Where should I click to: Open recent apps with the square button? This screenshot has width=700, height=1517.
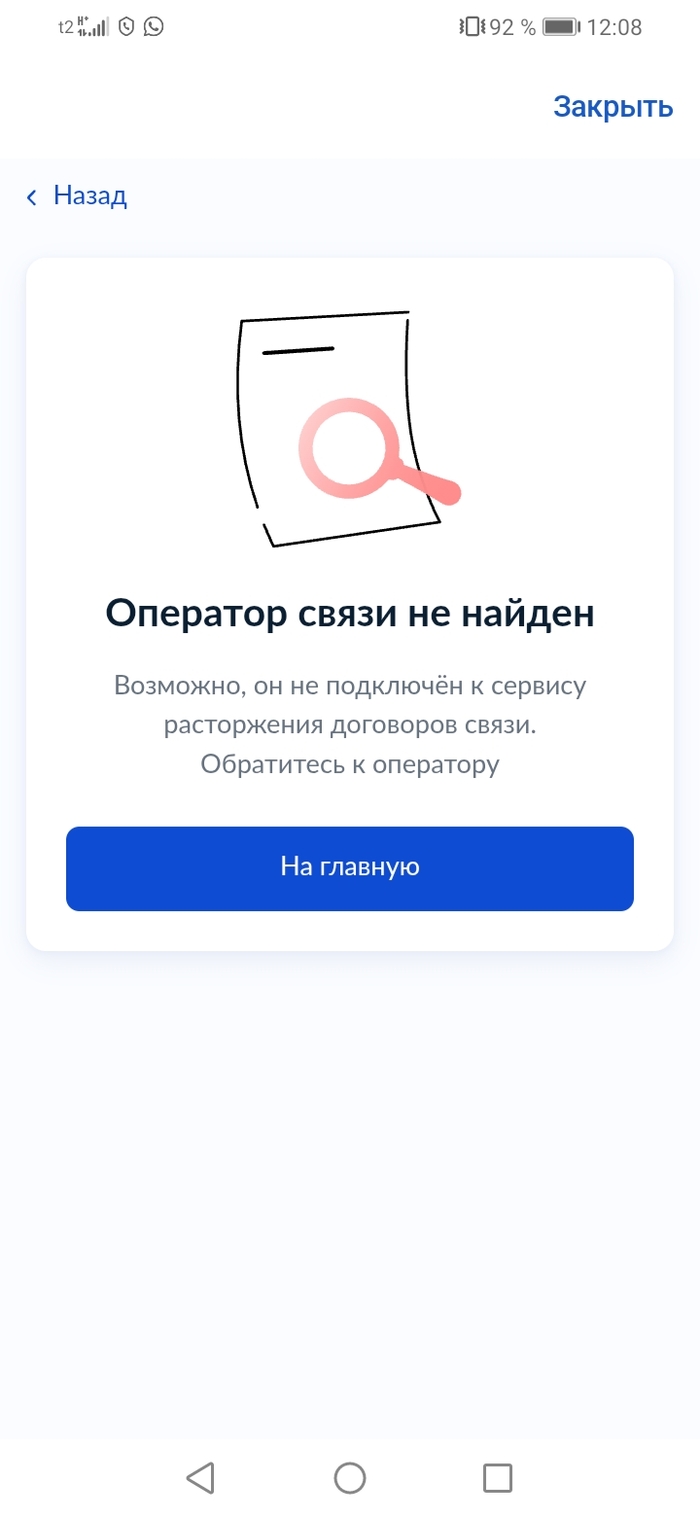tap(497, 1477)
